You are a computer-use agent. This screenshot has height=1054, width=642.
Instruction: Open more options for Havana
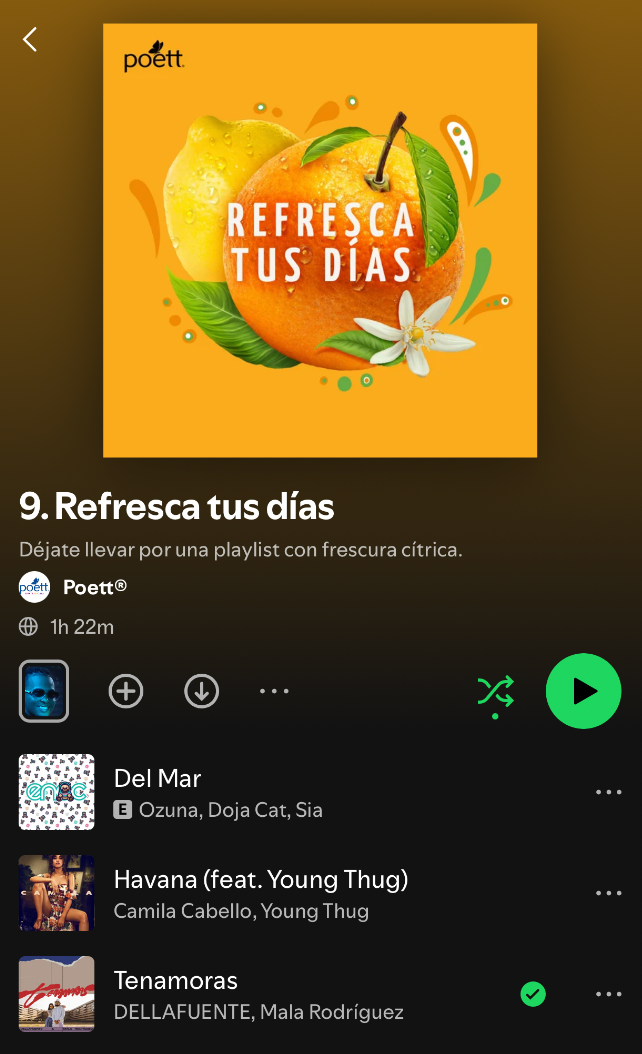[x=608, y=893]
